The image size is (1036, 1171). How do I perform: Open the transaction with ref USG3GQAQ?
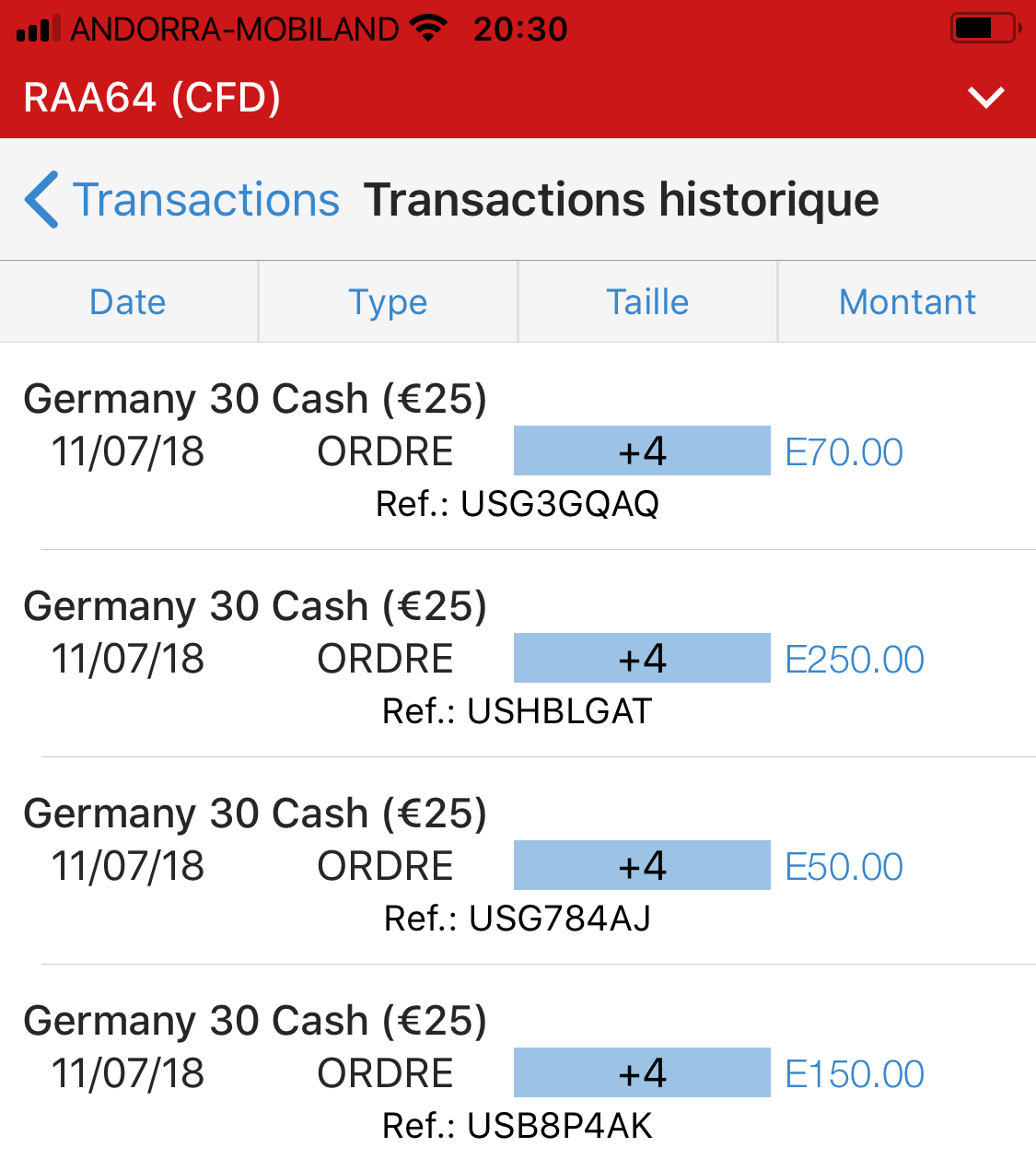pos(518,451)
